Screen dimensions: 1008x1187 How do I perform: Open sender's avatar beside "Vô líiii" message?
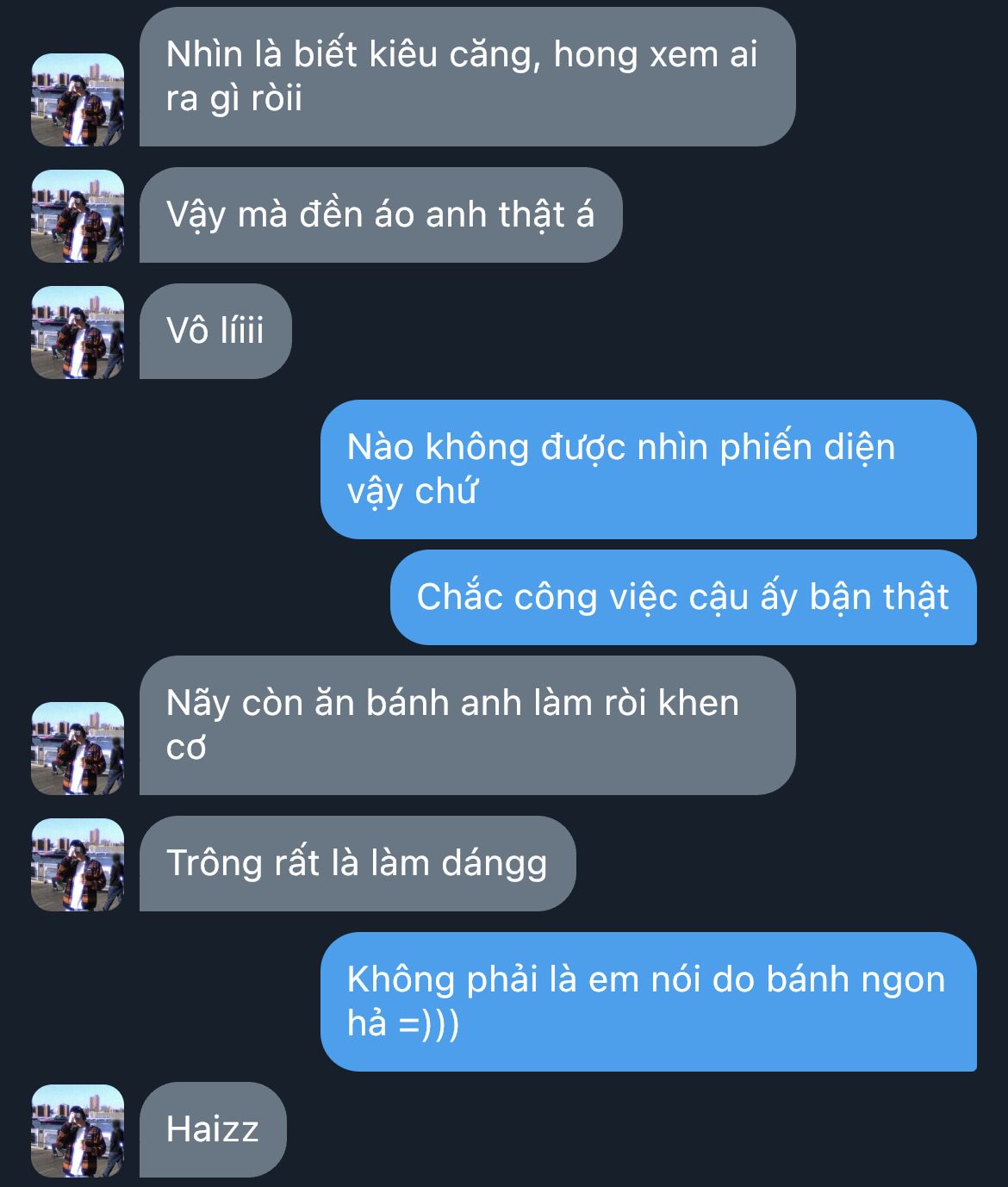coord(78,332)
